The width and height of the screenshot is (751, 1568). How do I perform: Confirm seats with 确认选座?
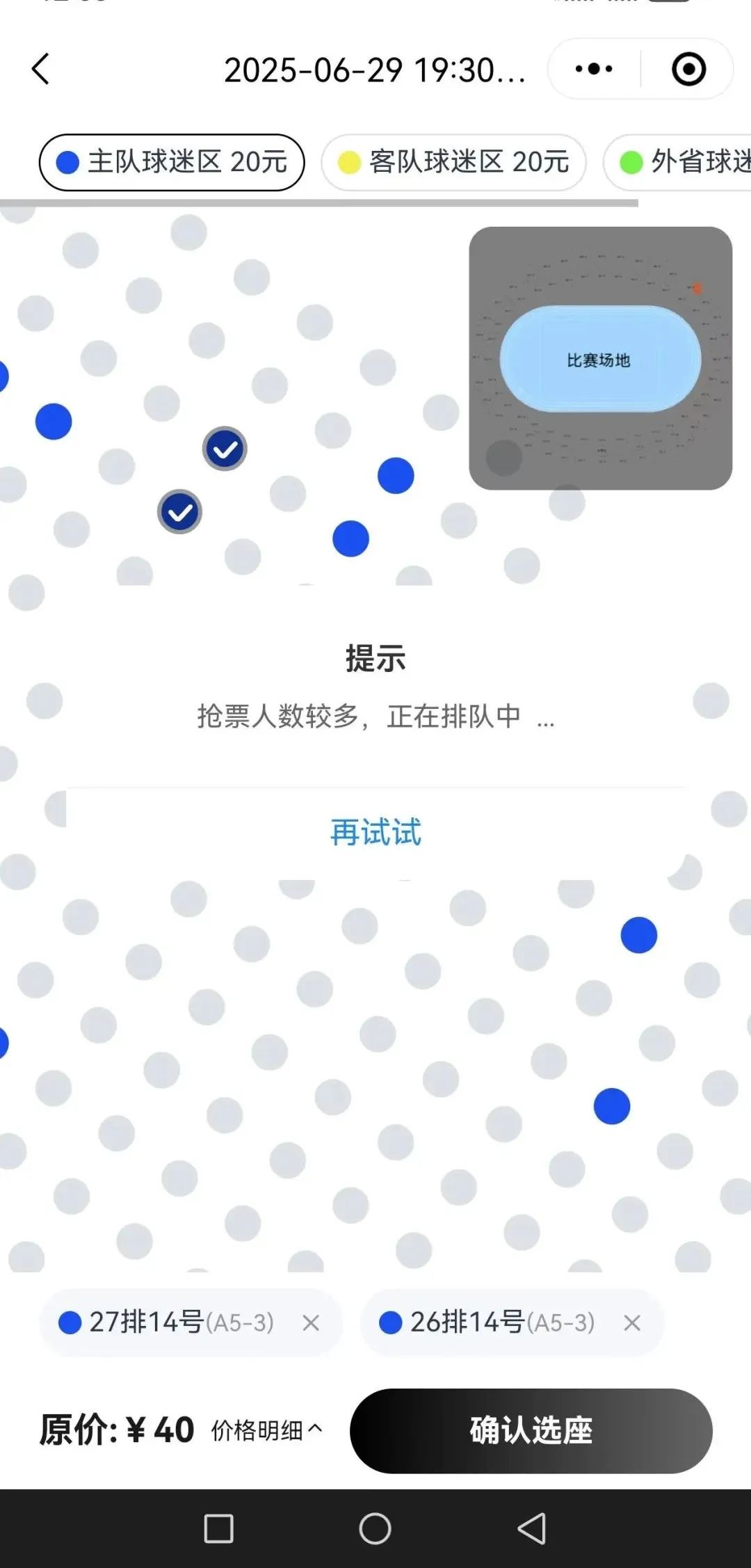coord(531,1430)
